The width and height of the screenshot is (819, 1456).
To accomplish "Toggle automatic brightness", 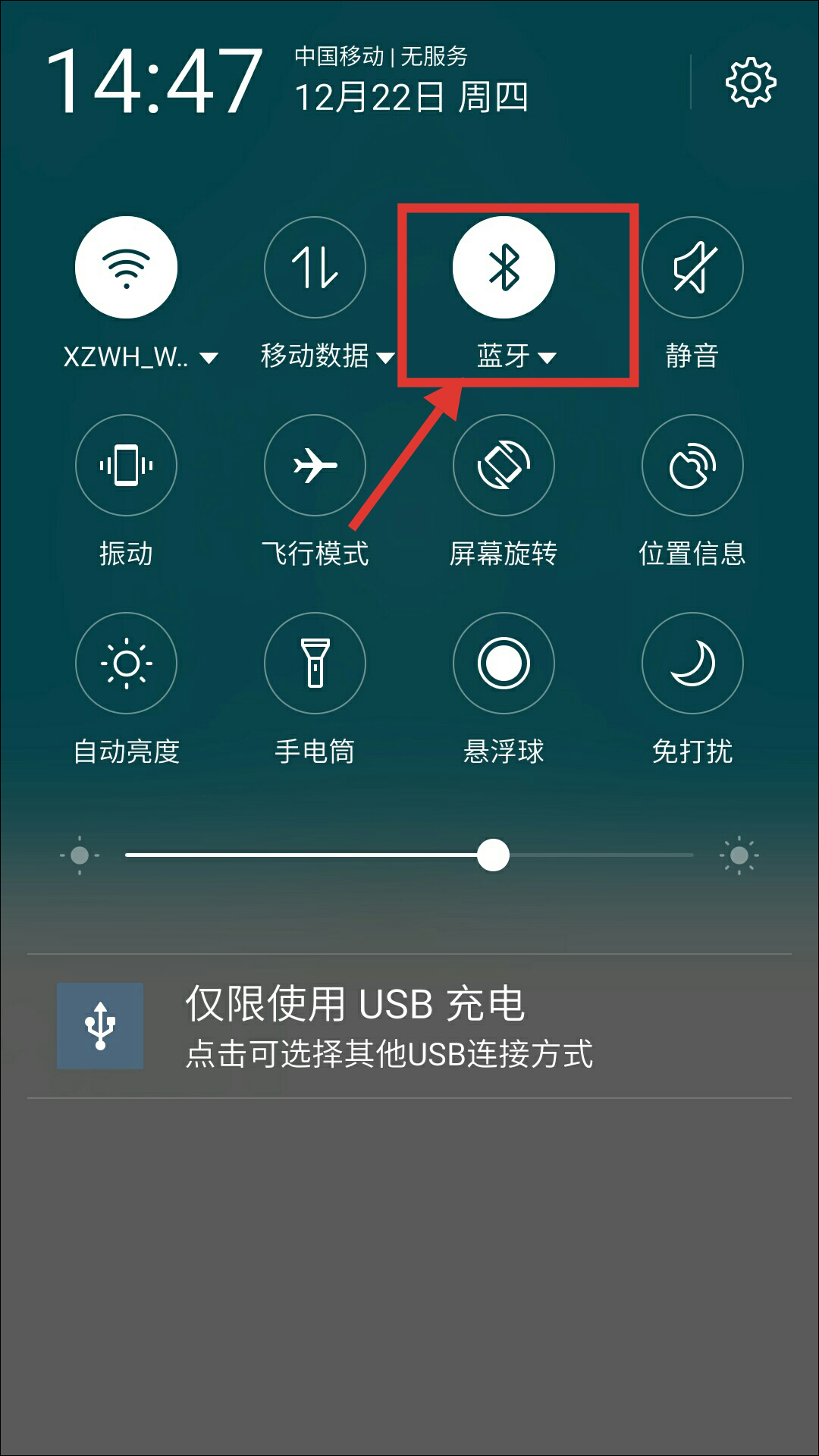I will click(126, 663).
